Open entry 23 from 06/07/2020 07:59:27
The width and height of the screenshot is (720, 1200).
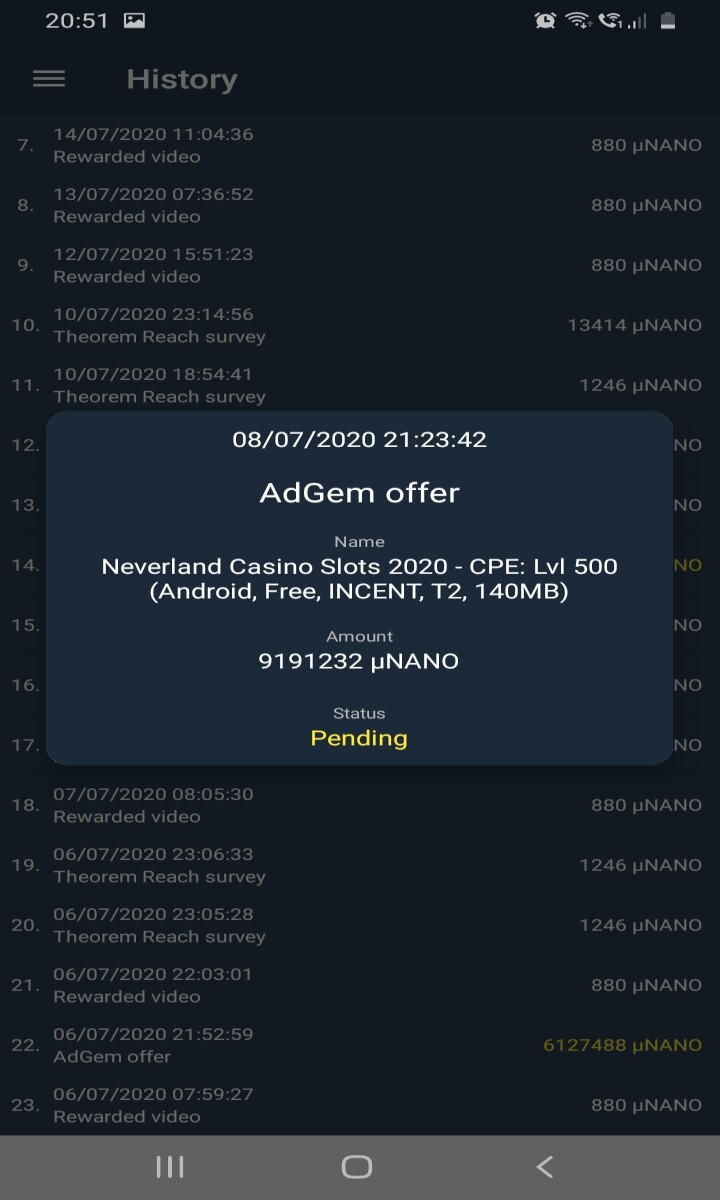click(360, 1105)
